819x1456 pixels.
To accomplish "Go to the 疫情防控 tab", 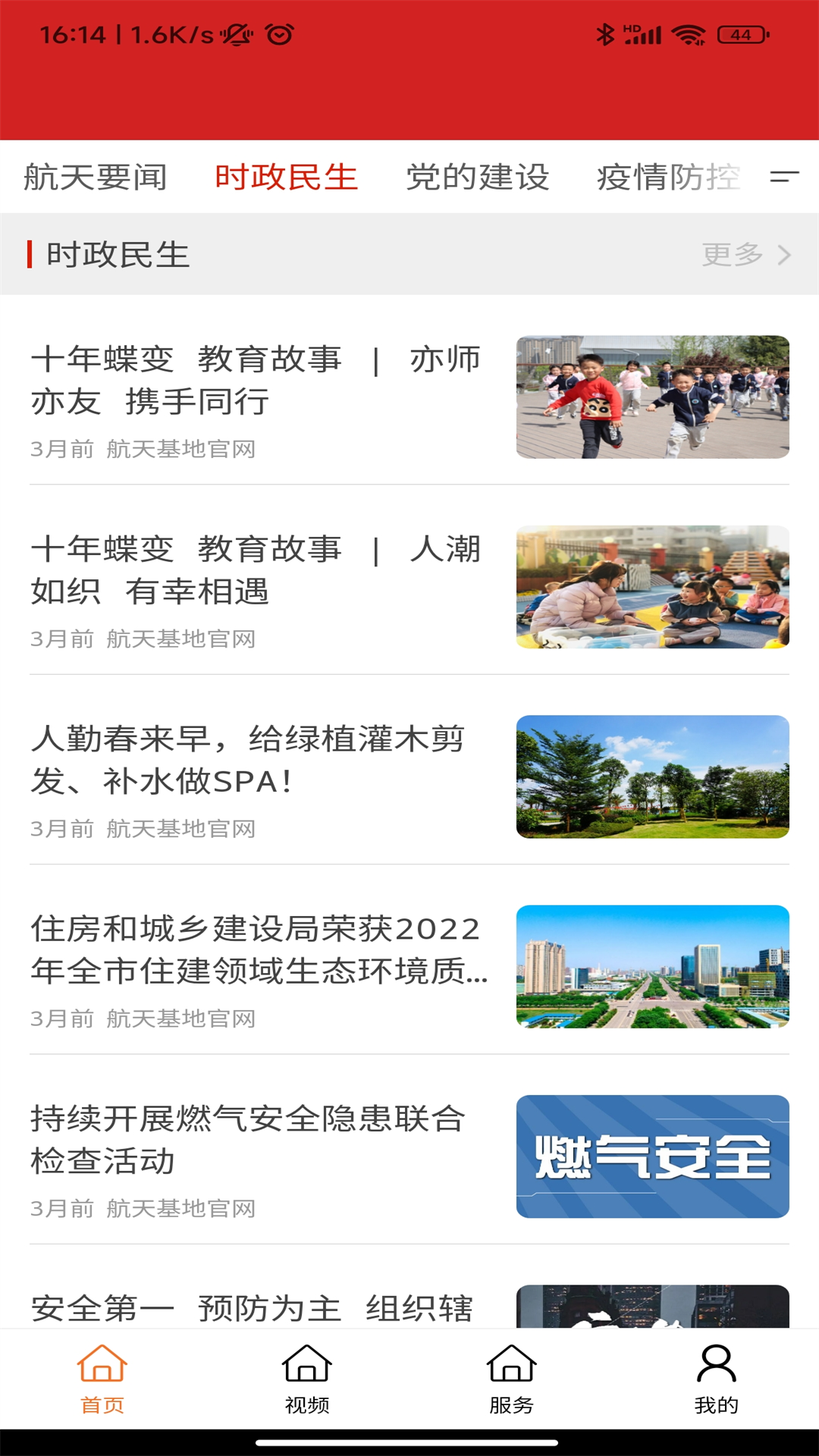I will (668, 177).
